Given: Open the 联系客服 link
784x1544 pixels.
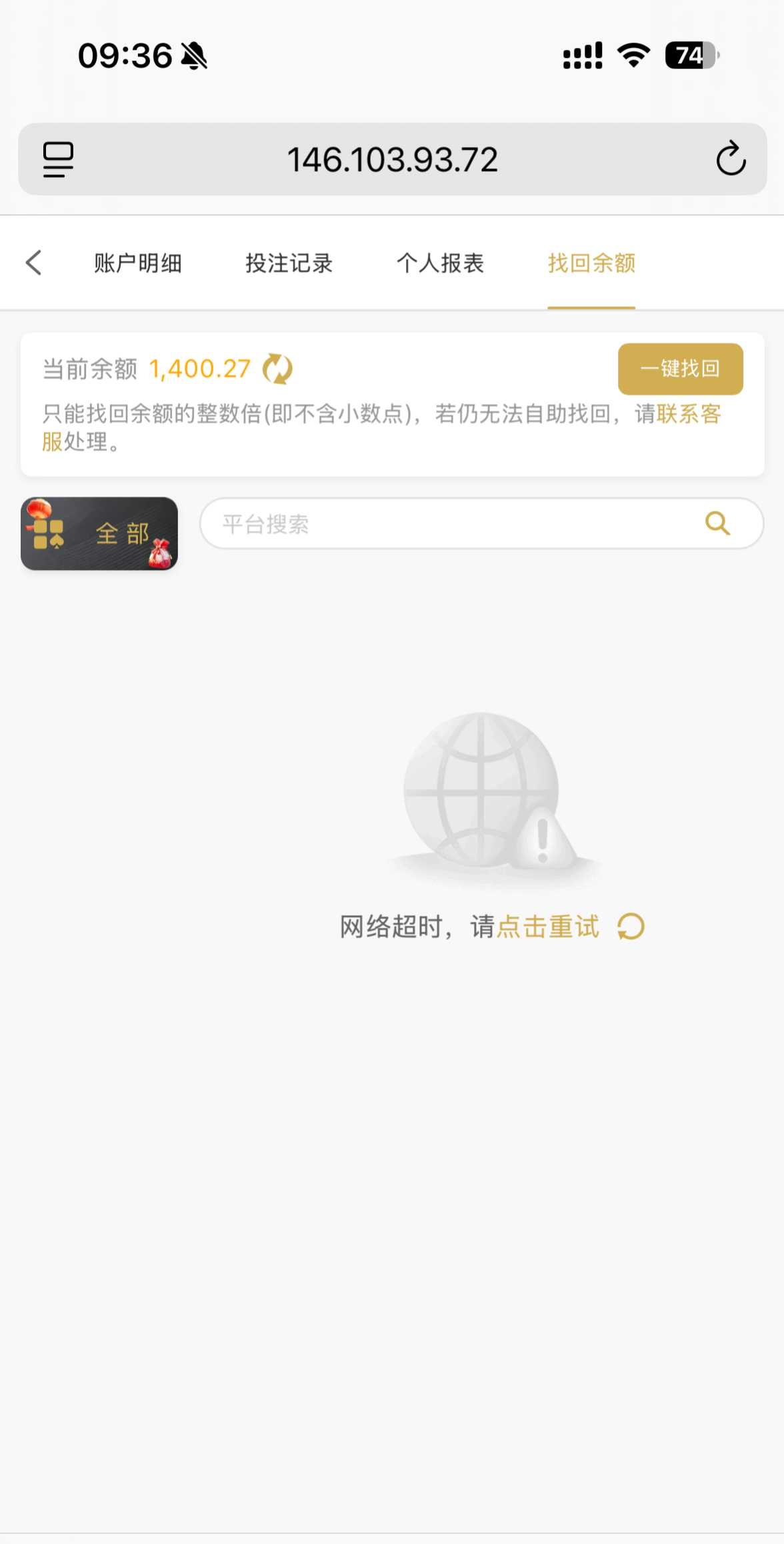Looking at the screenshot, I should (x=687, y=414).
